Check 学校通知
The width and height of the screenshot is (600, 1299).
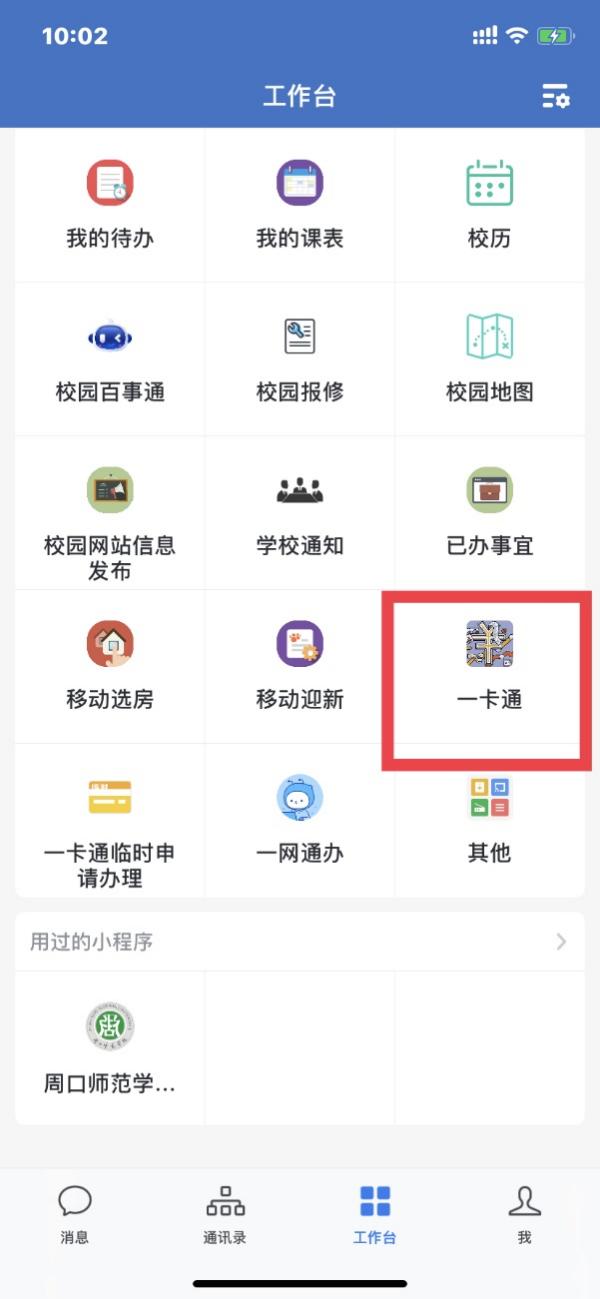click(x=300, y=513)
